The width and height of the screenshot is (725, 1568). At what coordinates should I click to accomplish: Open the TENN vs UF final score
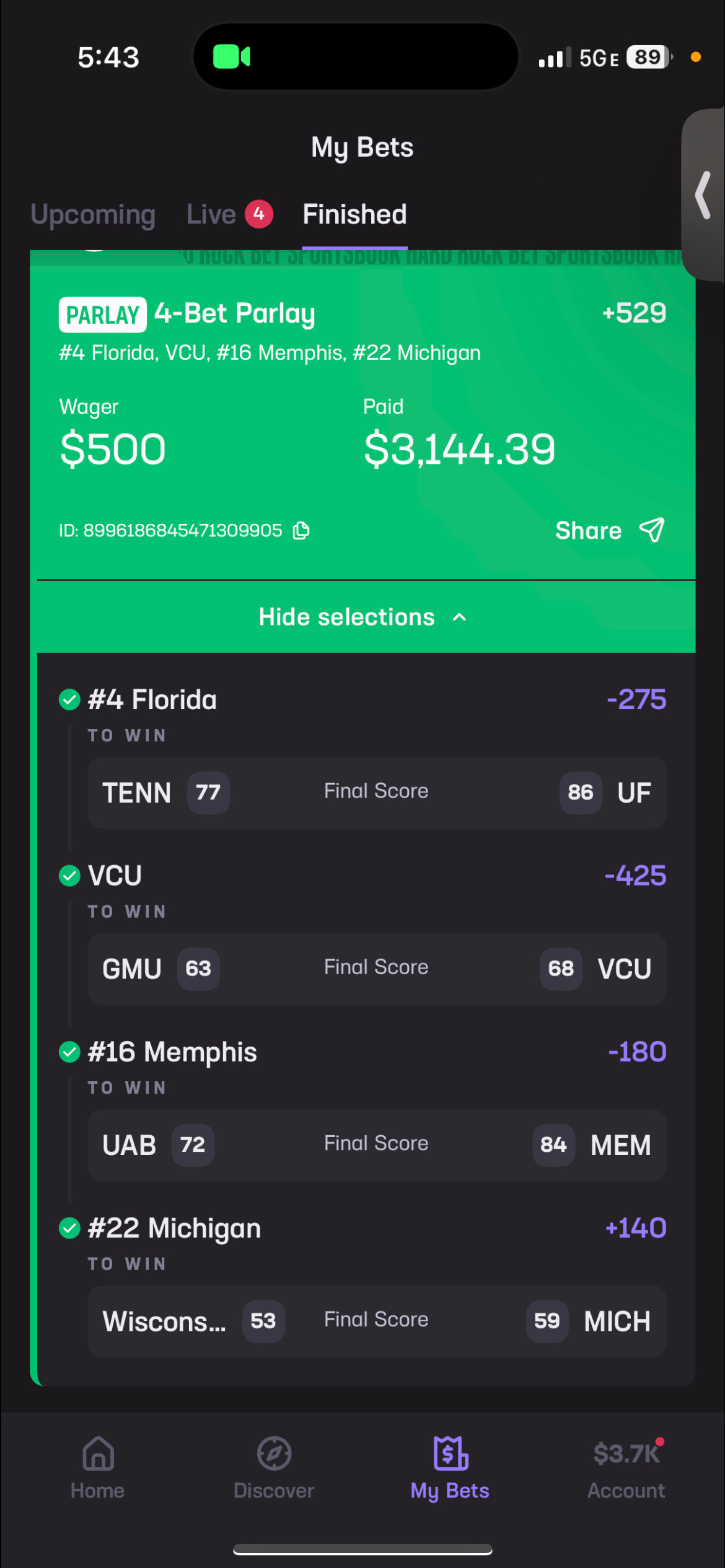pos(377,793)
